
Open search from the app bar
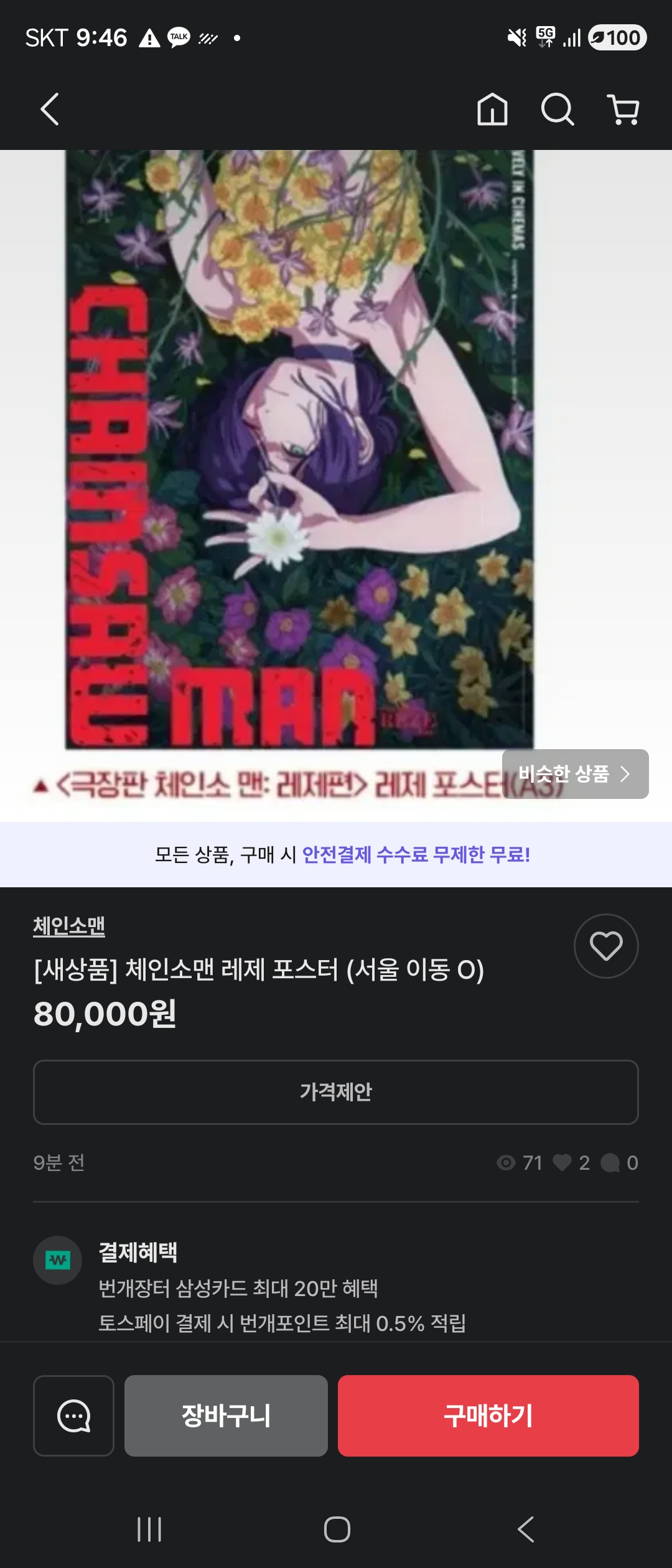point(557,110)
